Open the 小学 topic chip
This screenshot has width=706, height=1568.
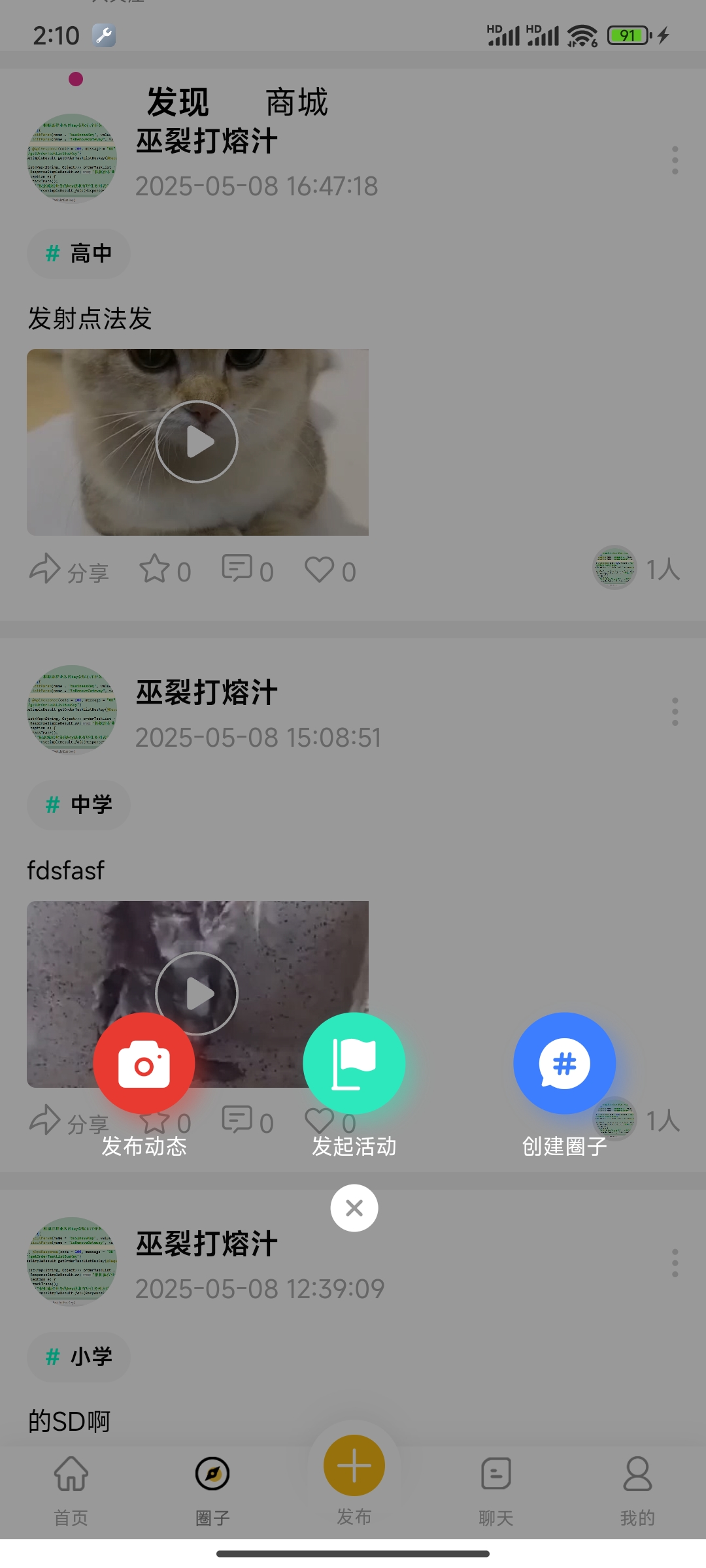pos(78,1357)
